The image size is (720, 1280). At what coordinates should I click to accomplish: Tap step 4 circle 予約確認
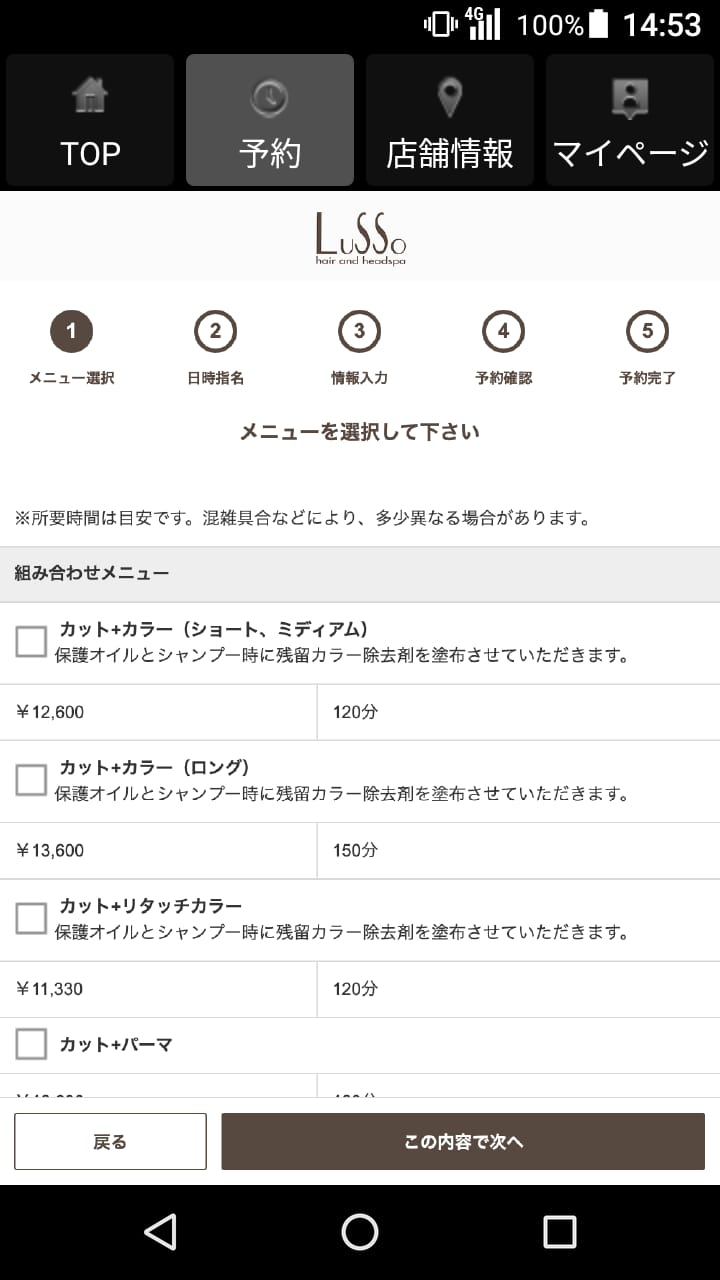(504, 331)
